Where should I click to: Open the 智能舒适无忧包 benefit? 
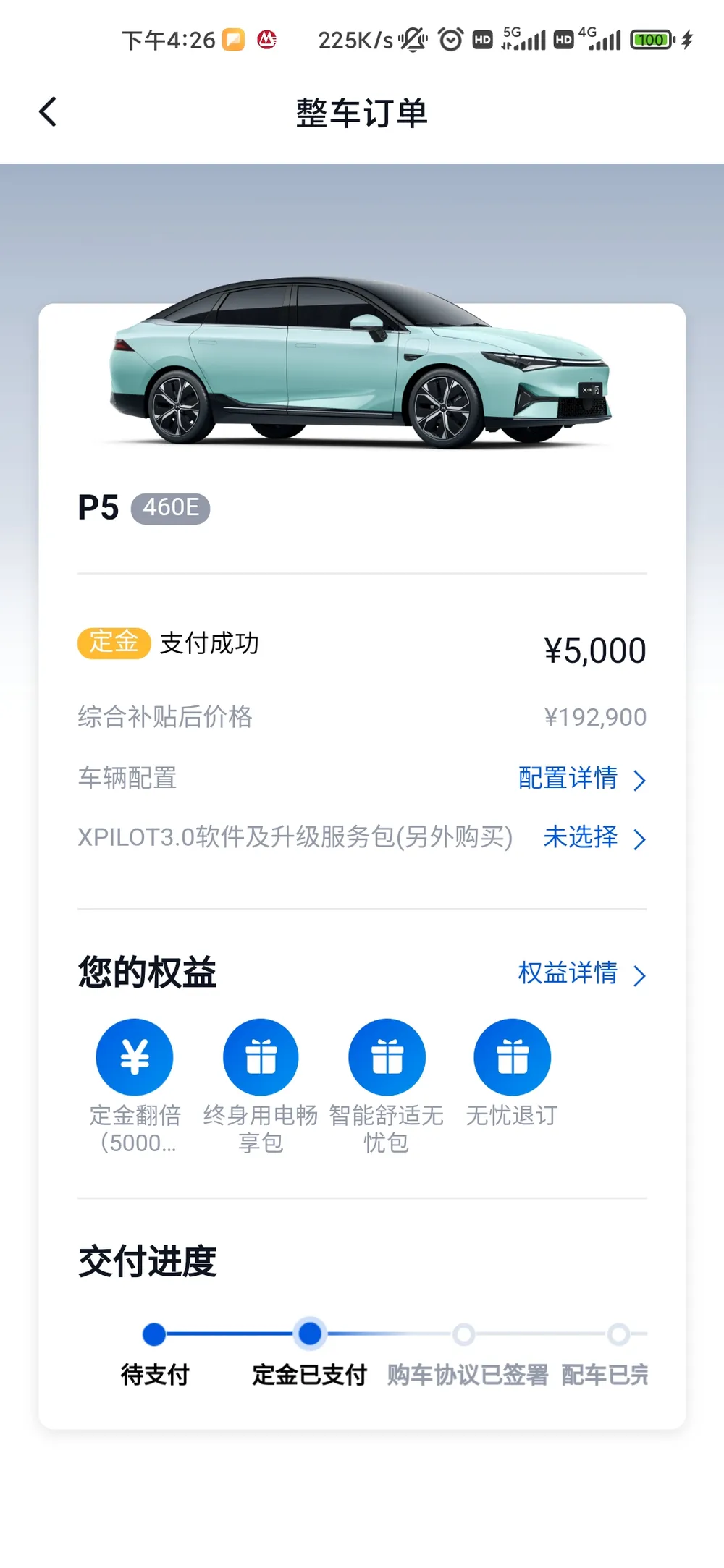pyautogui.click(x=387, y=1057)
